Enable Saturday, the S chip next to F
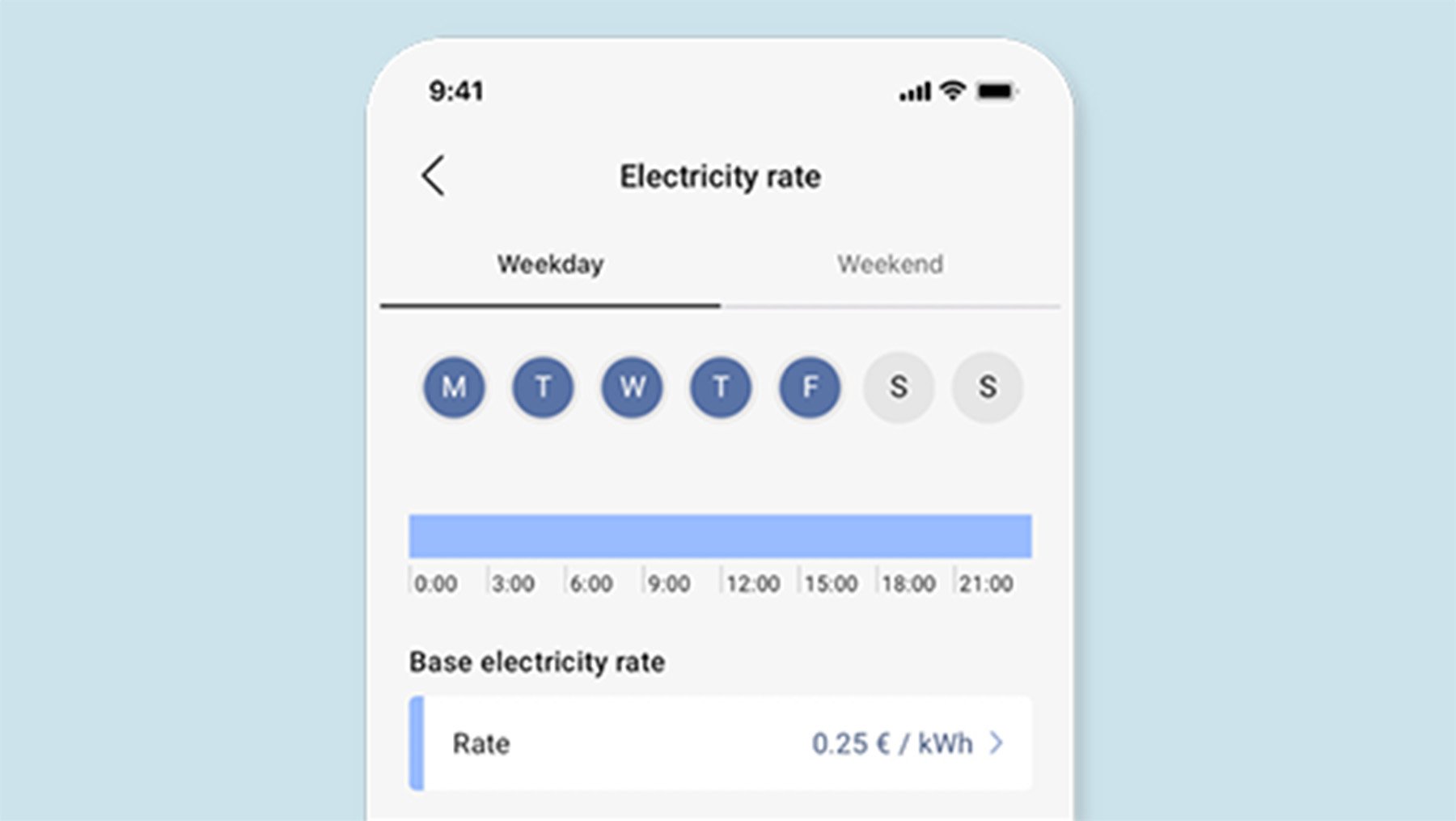The image size is (1456, 821). click(899, 387)
